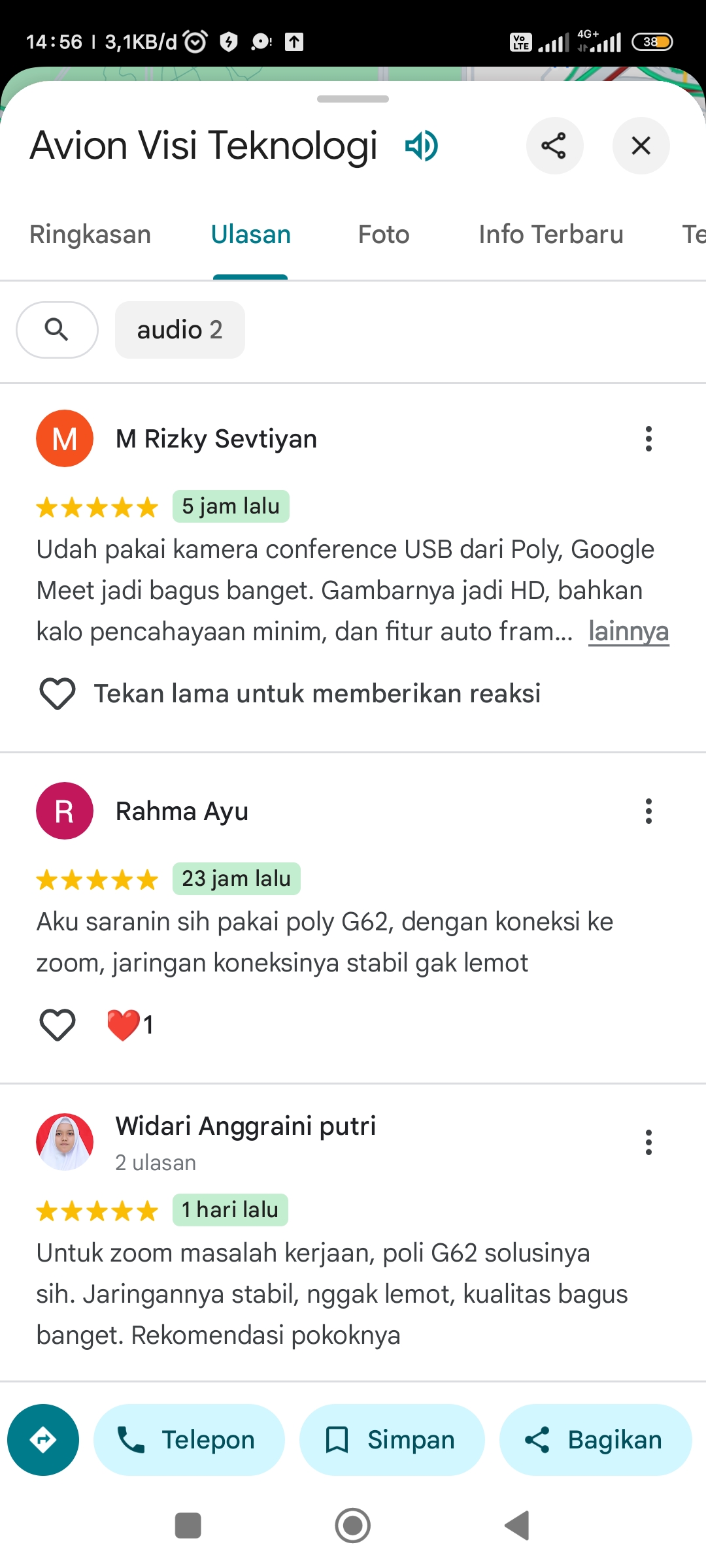The image size is (706, 1568).
Task: Switch to the Foto tab
Action: [x=384, y=234]
